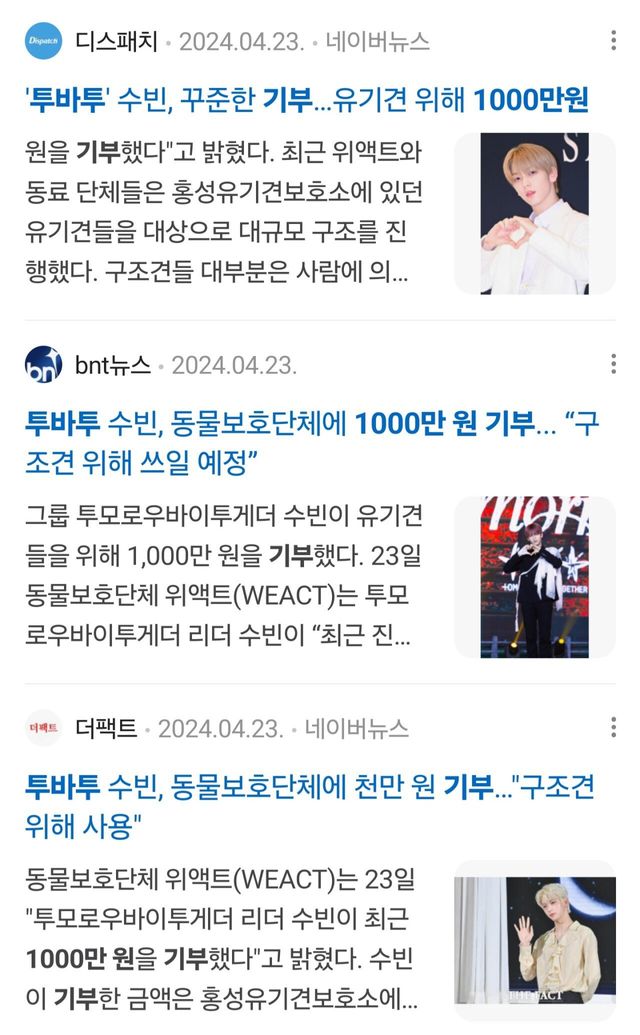Open overflow menu for the 디스패치 article
The width and height of the screenshot is (640, 1035).
coord(613,41)
